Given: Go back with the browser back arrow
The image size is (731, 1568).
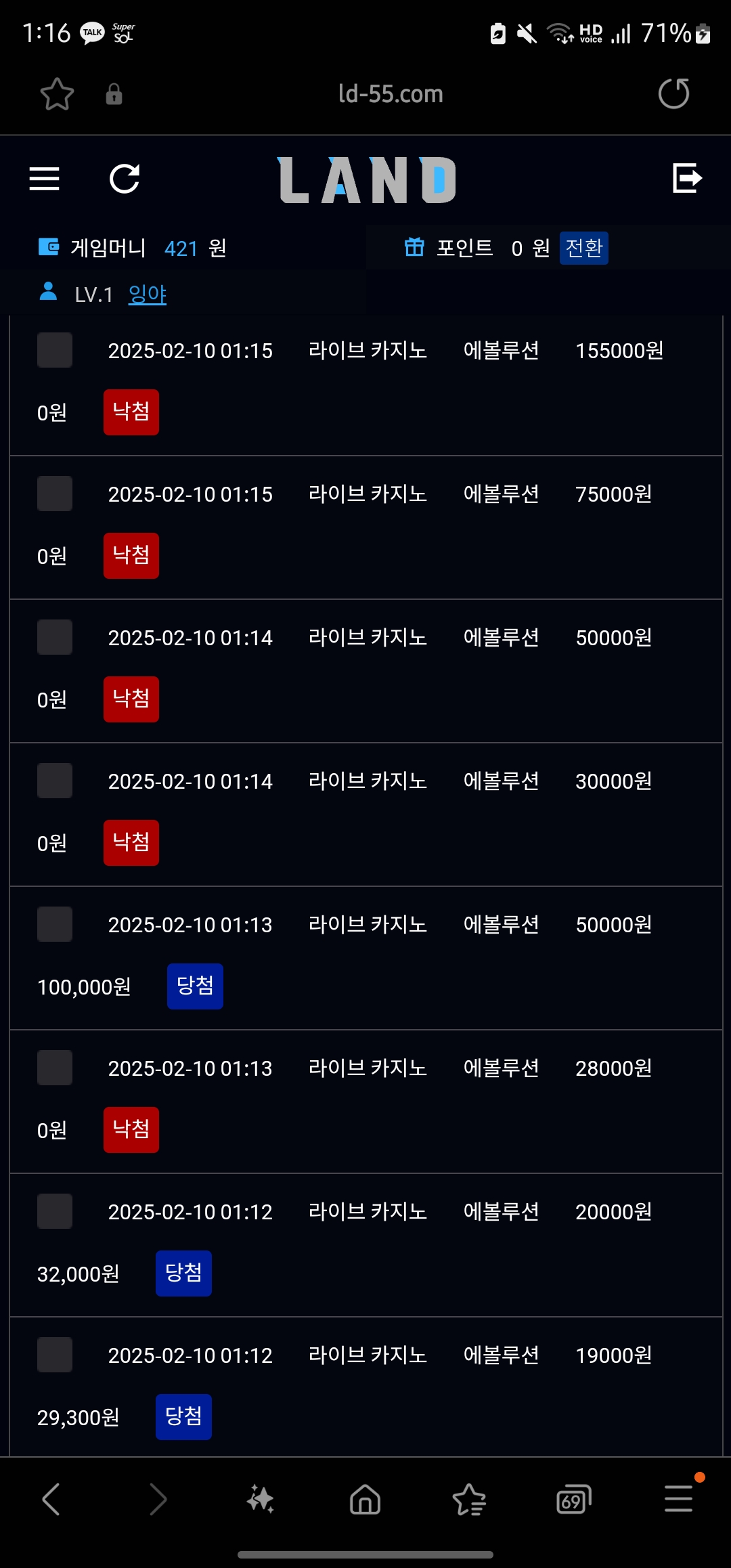Looking at the screenshot, I should (x=51, y=1499).
